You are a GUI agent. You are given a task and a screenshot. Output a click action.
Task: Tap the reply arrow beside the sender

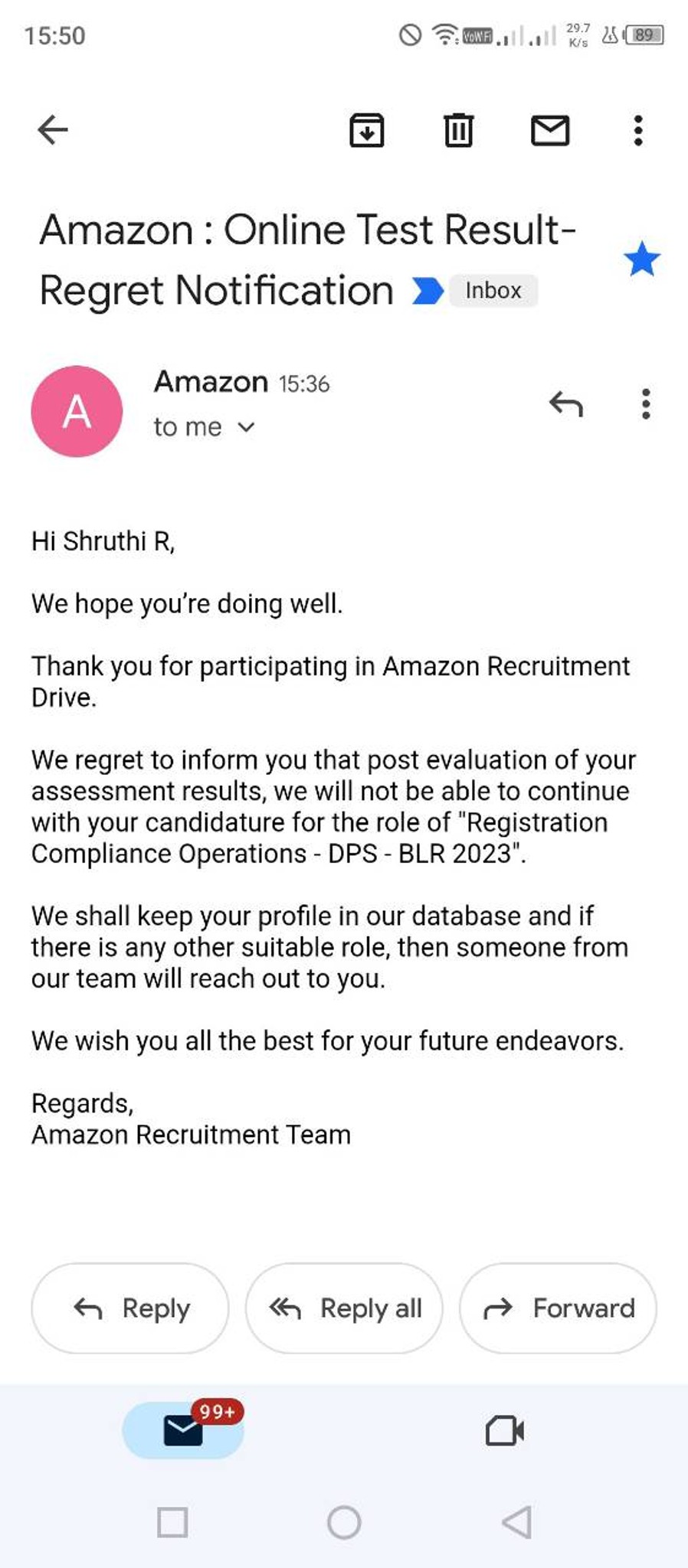(x=566, y=403)
